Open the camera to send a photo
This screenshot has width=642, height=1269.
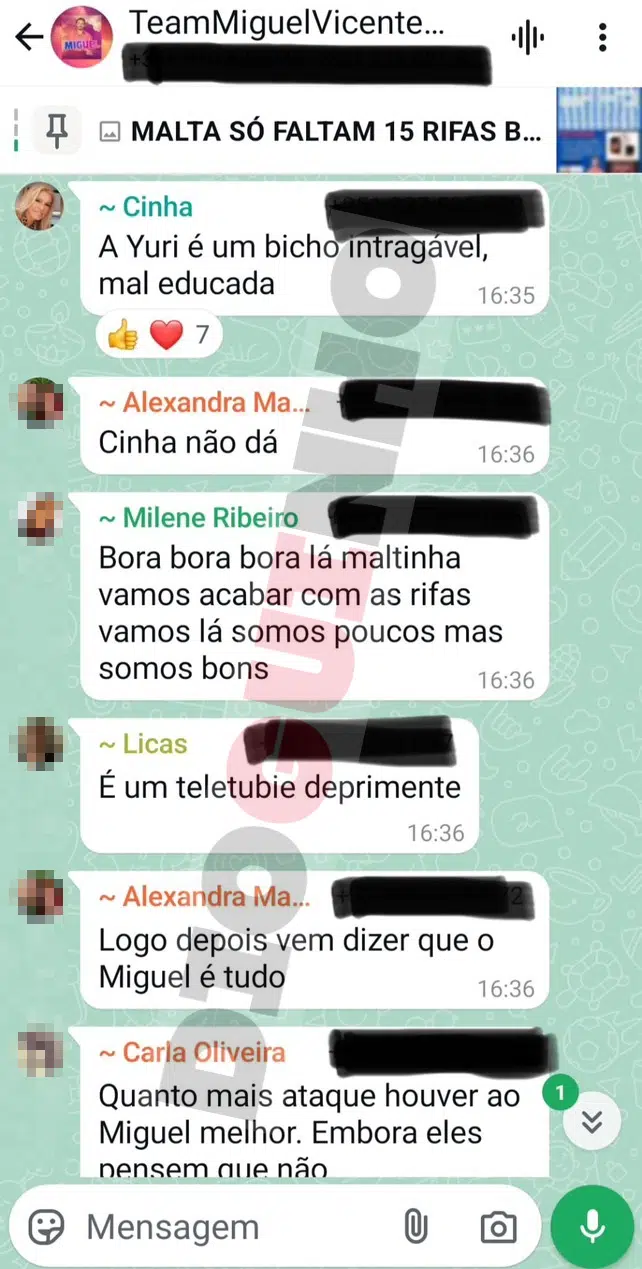[497, 1227]
